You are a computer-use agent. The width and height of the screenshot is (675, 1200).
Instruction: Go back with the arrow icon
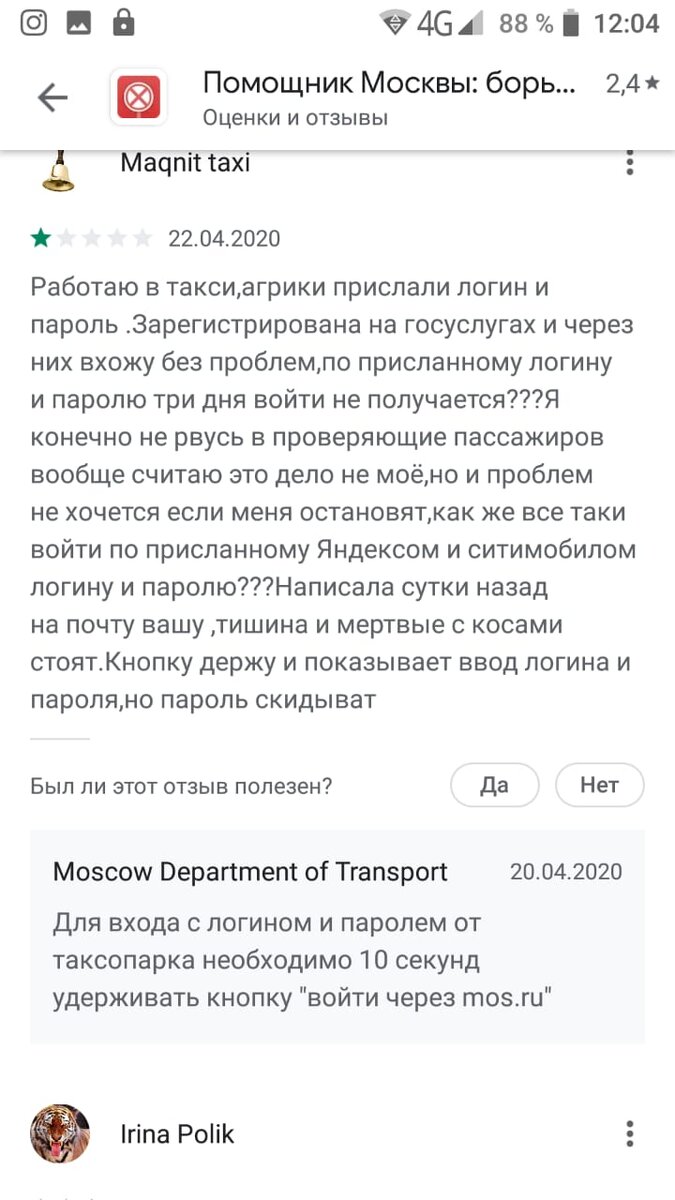click(52, 97)
